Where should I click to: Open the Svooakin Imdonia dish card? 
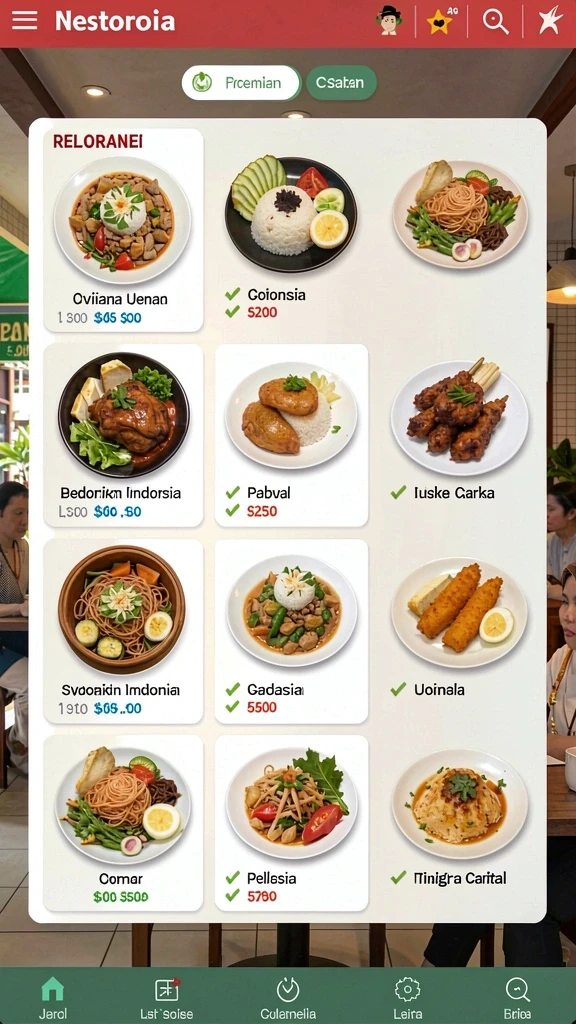point(123,631)
